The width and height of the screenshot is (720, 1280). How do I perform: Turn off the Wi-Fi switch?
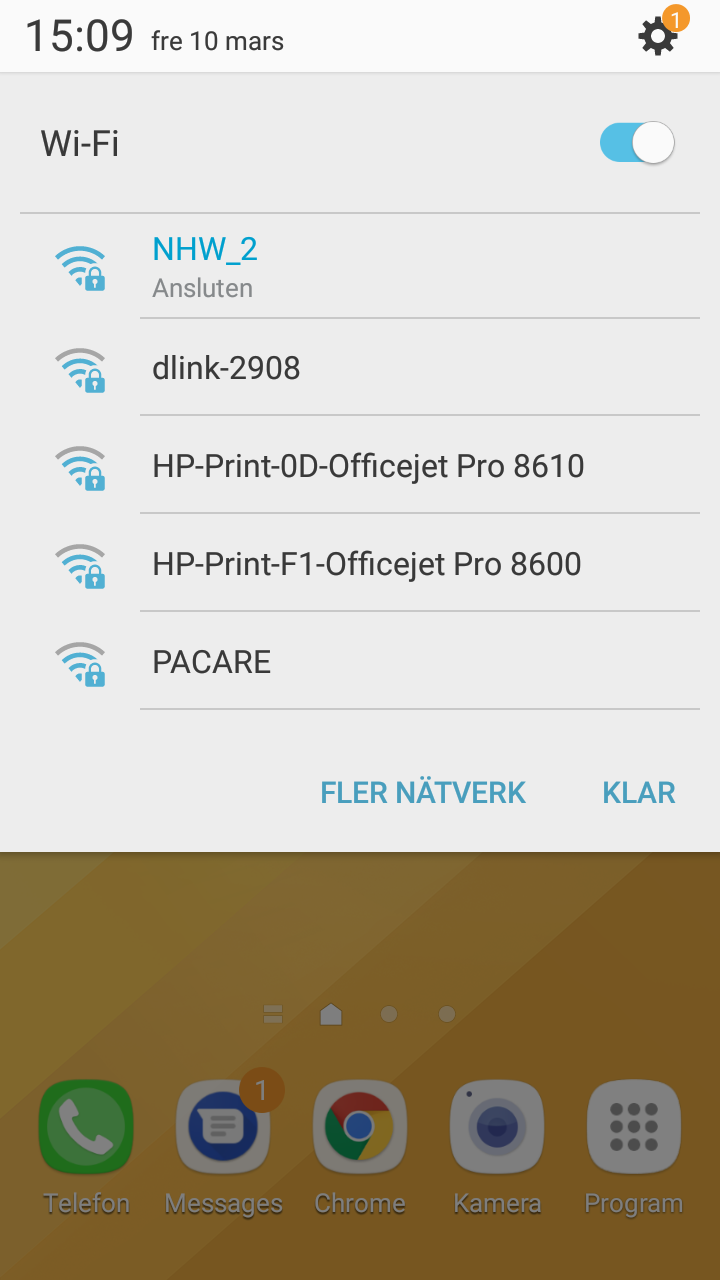tap(638, 143)
